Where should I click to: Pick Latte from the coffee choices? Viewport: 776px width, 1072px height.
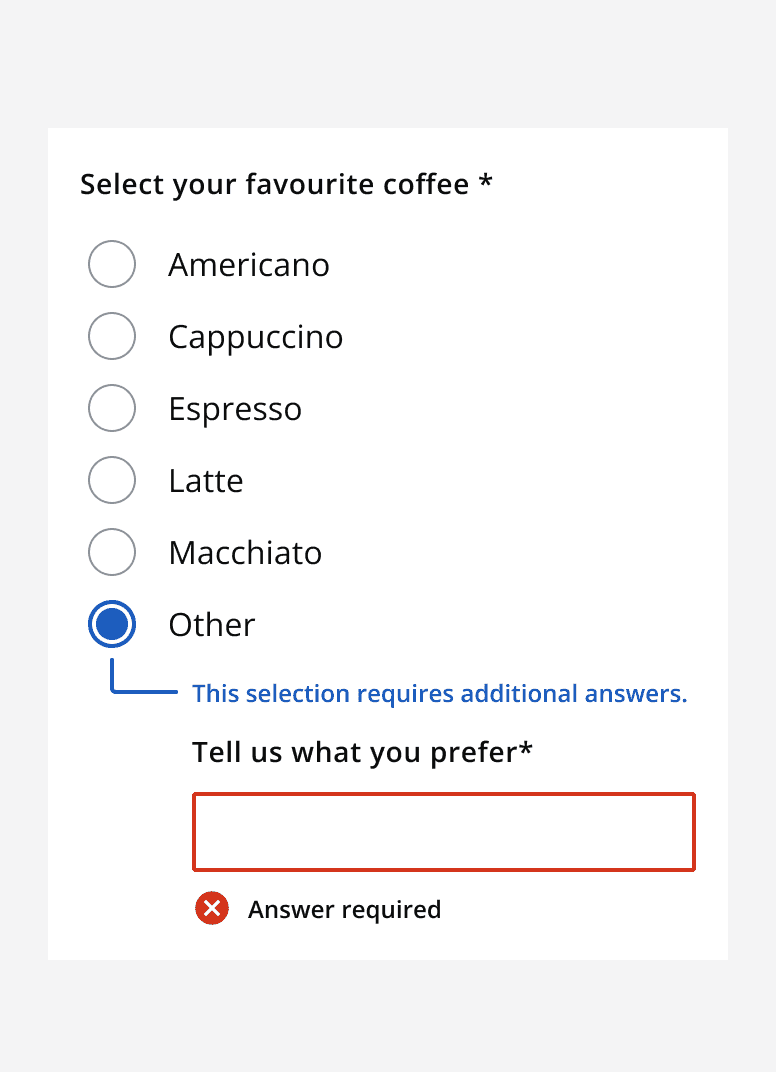(111, 480)
